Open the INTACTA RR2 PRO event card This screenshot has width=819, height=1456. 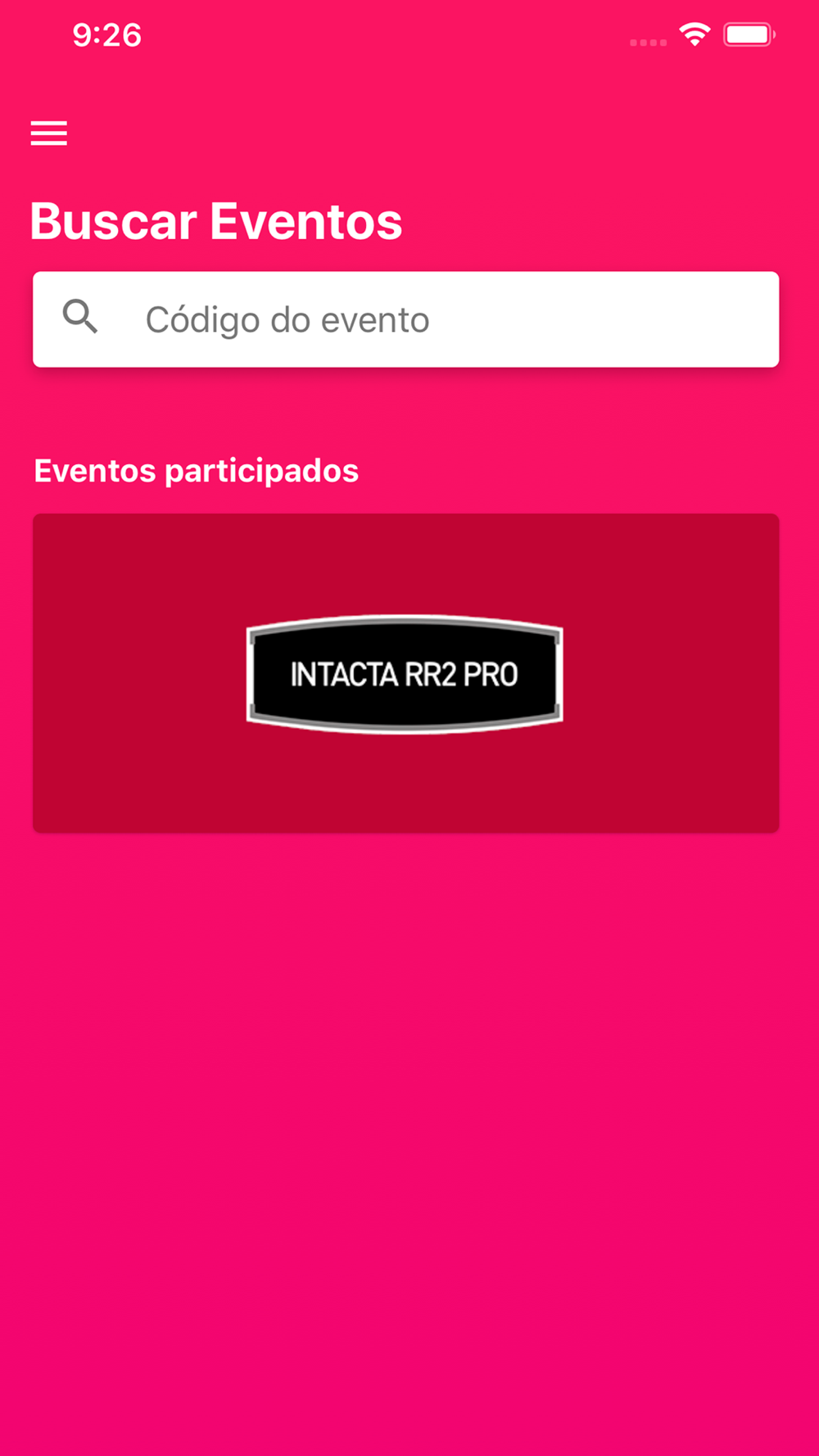pos(405,673)
